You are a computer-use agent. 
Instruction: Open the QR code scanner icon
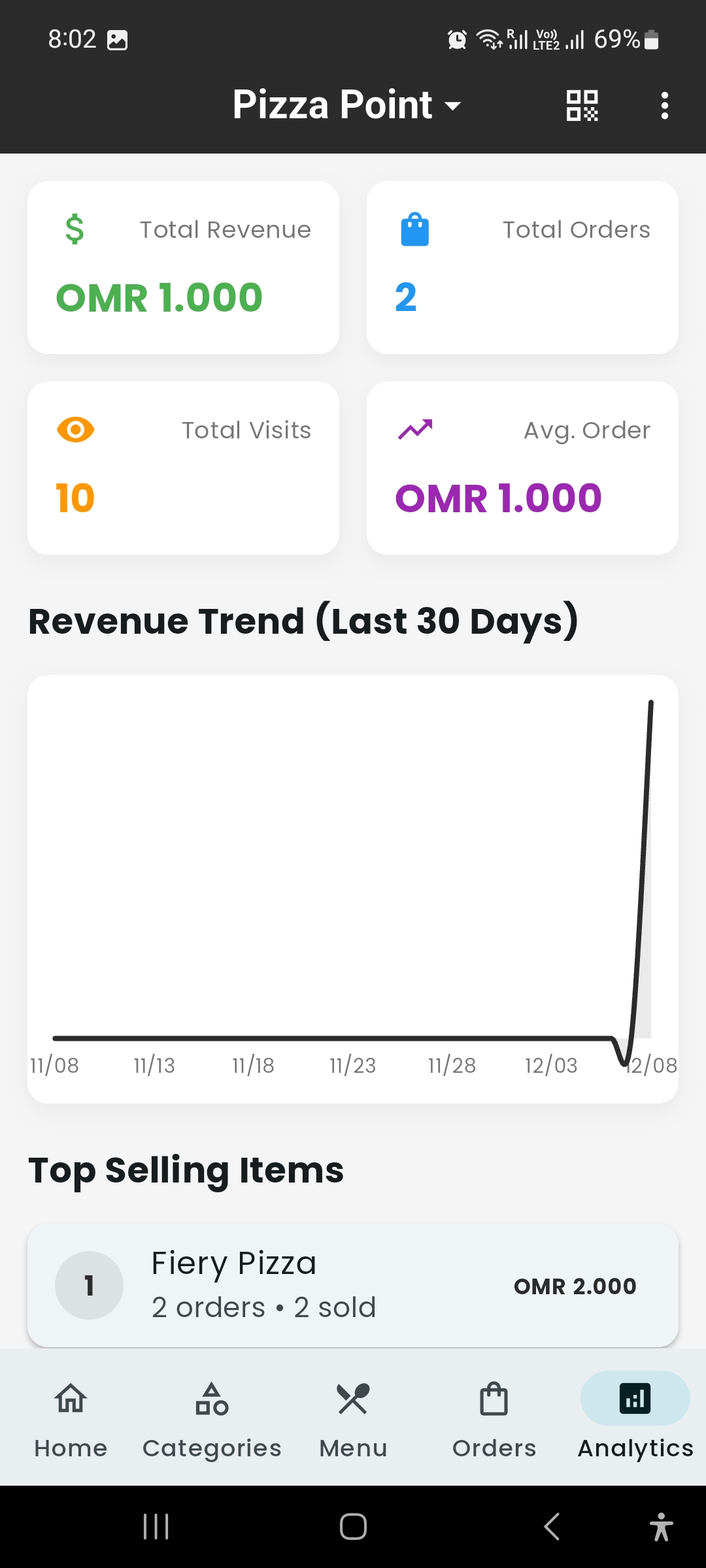coord(581,105)
